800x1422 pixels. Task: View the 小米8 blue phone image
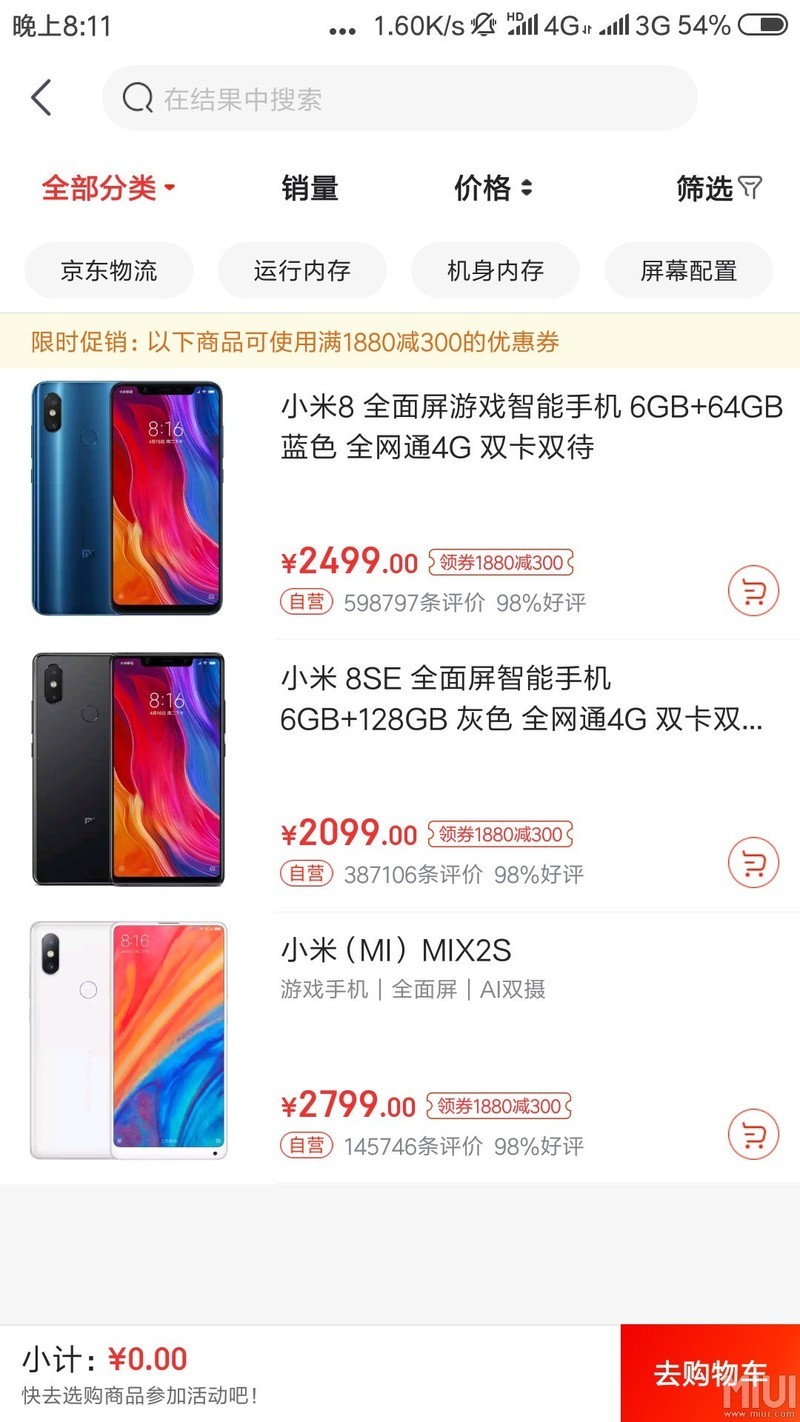click(127, 498)
